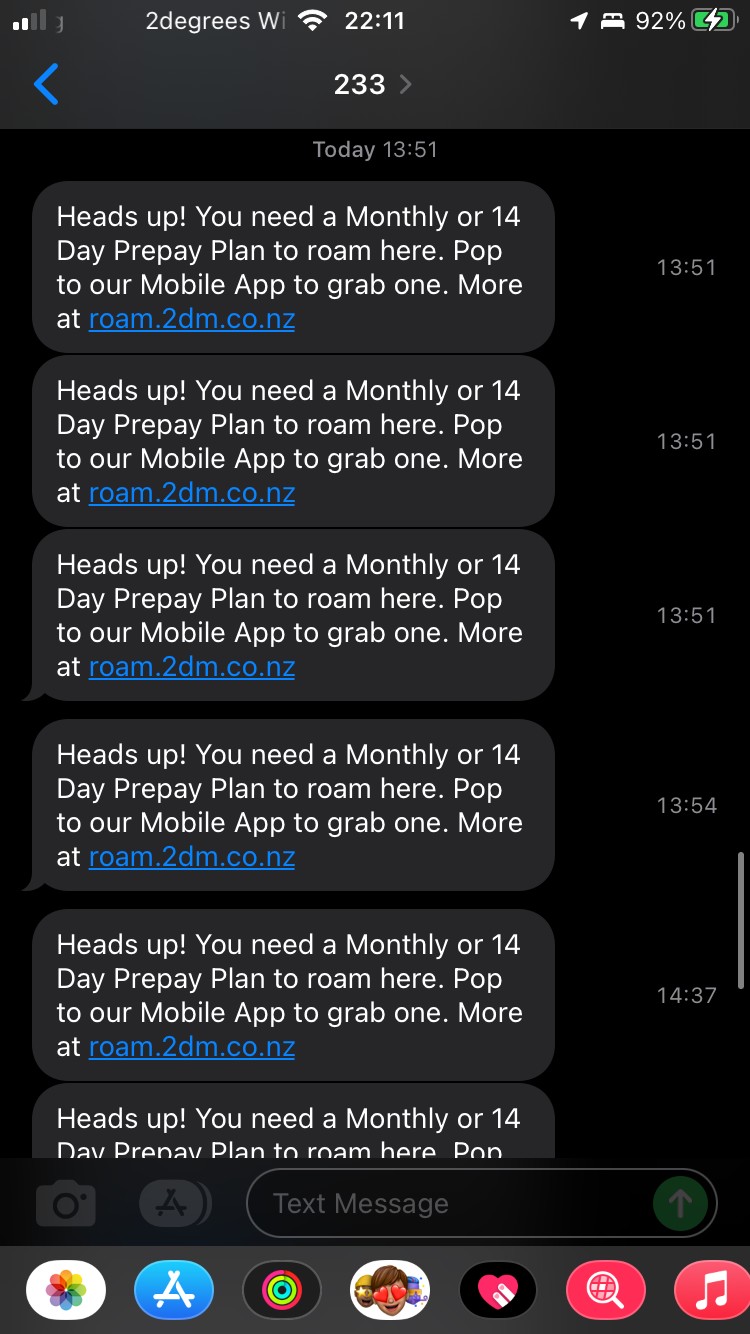Open Digital Touch heart app

[498, 1291]
